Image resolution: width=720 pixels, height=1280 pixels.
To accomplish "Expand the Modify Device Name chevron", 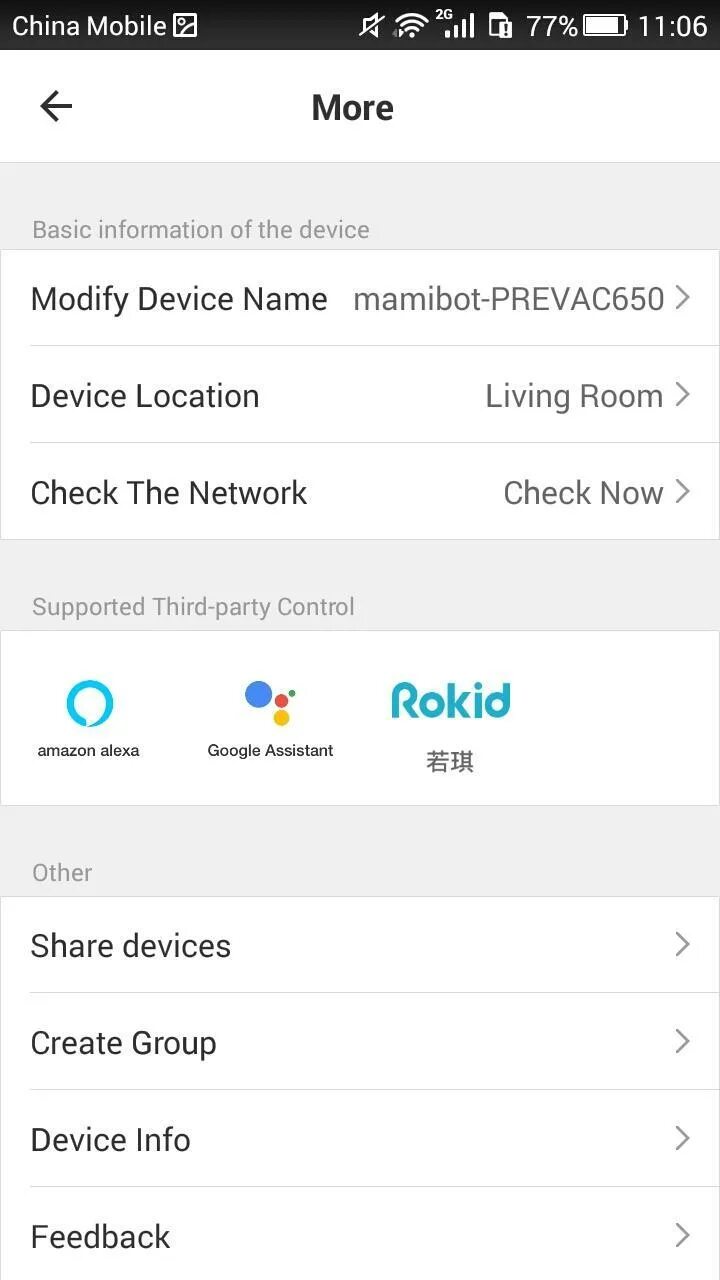I will click(688, 297).
